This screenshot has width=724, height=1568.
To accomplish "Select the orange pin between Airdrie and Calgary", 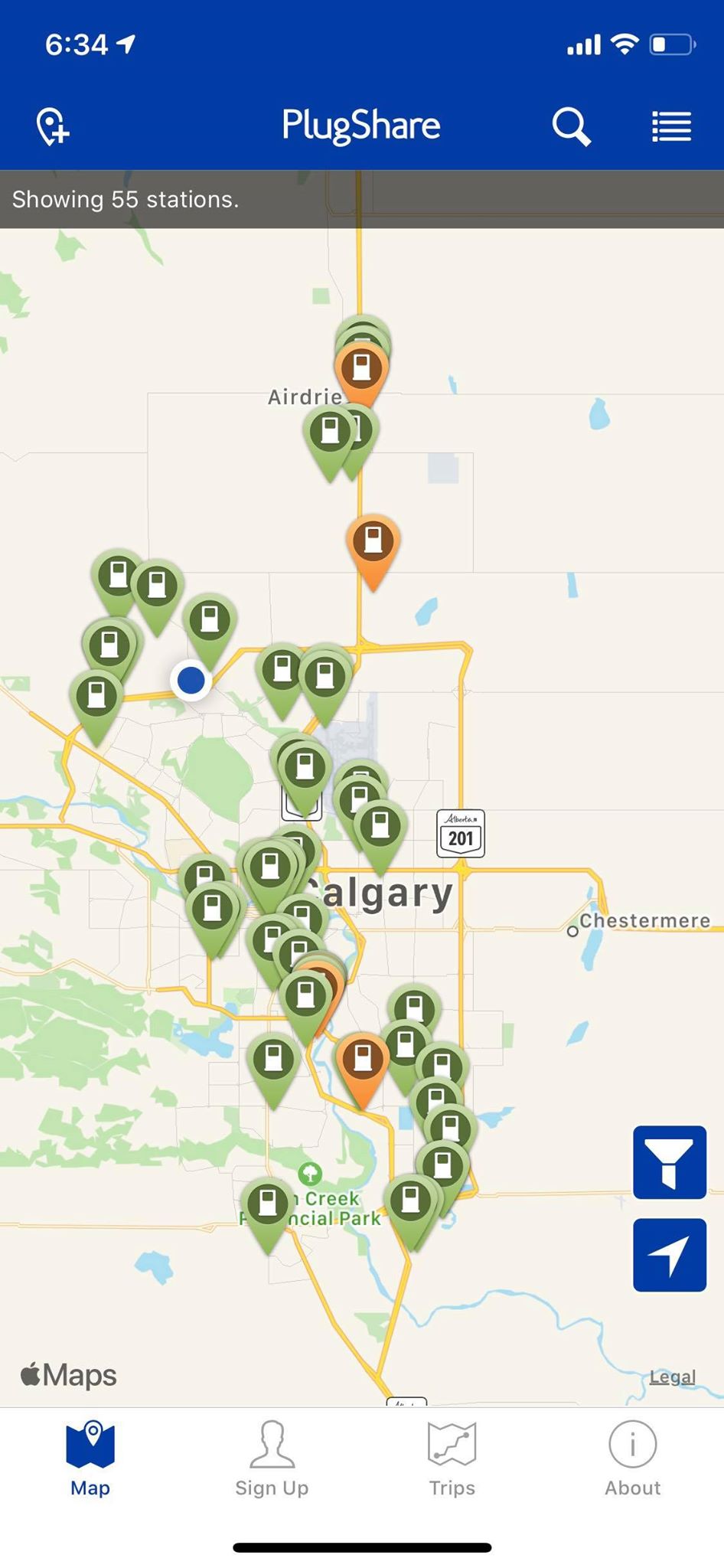I will pos(373,543).
